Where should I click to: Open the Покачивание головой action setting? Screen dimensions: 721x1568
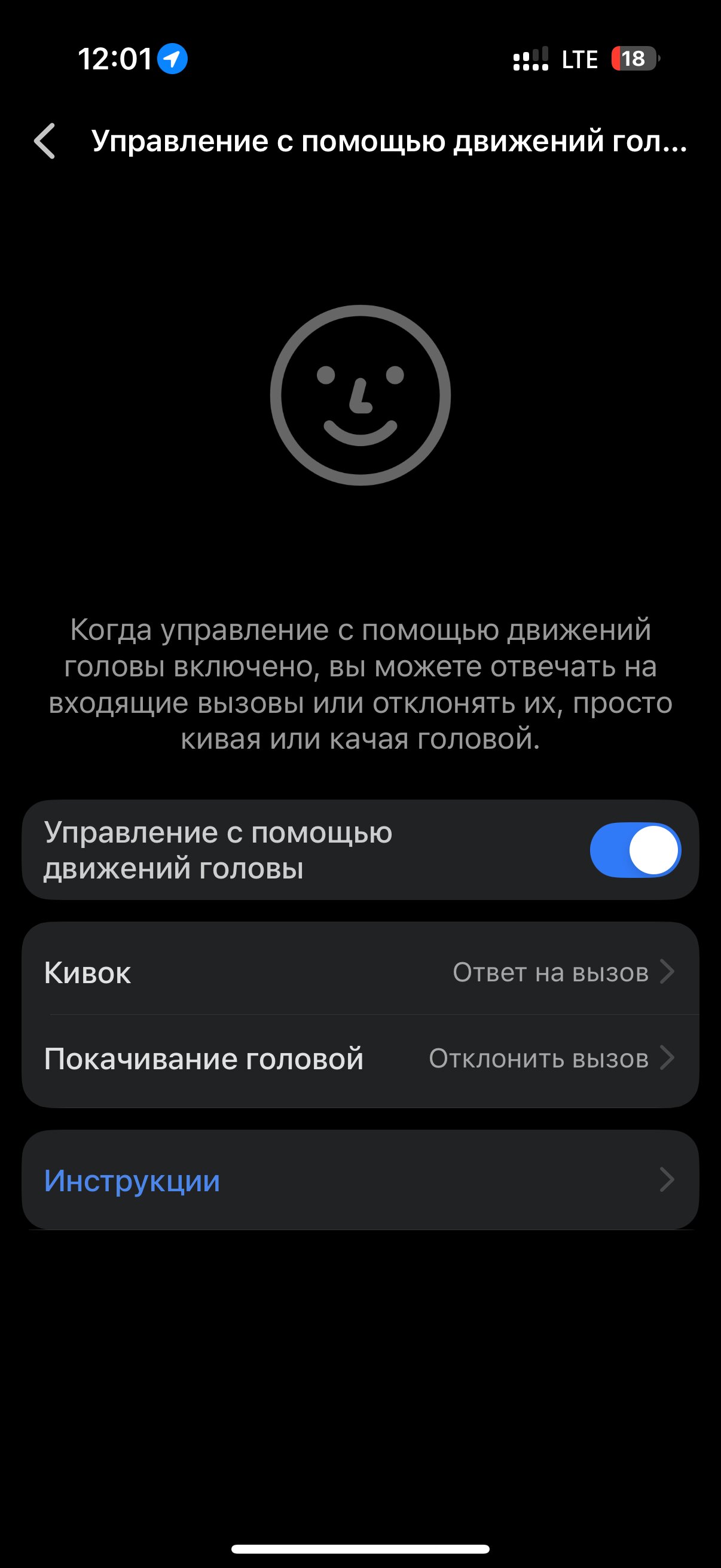coord(360,1058)
